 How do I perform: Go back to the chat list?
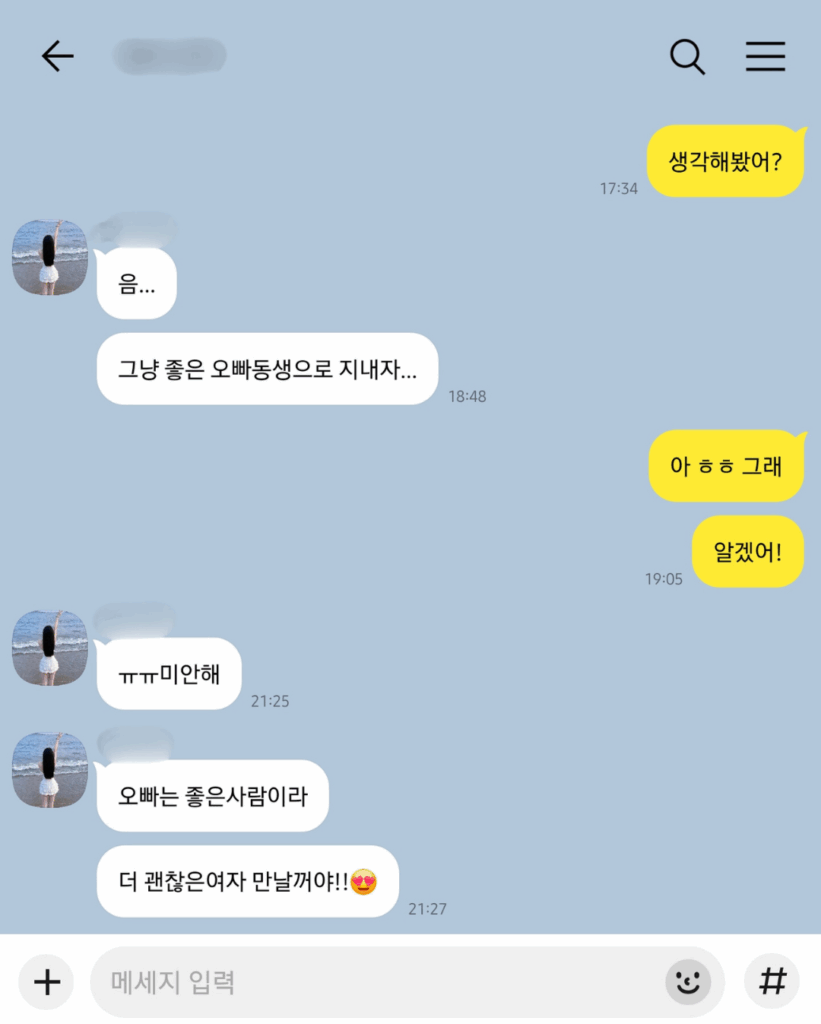pyautogui.click(x=57, y=57)
